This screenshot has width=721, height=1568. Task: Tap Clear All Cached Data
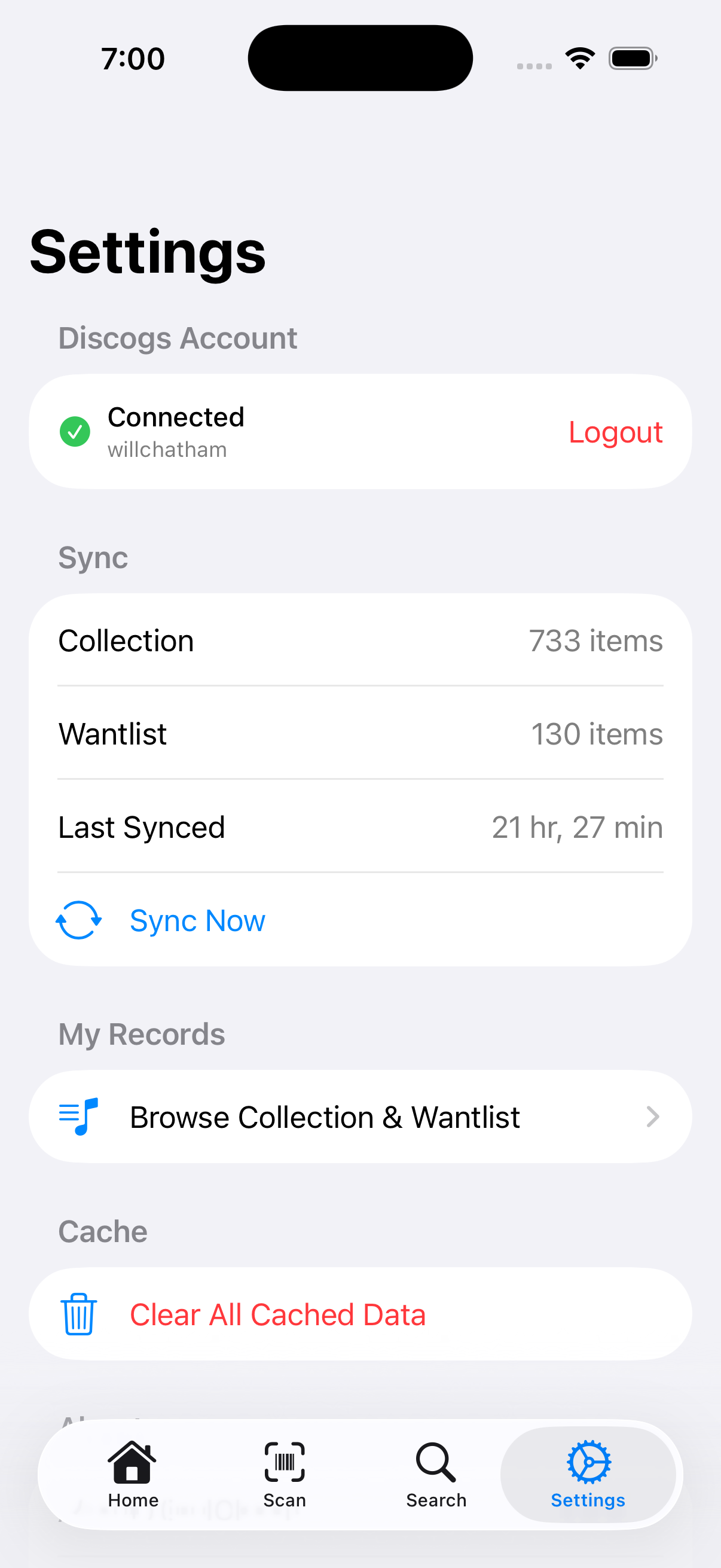278,1314
